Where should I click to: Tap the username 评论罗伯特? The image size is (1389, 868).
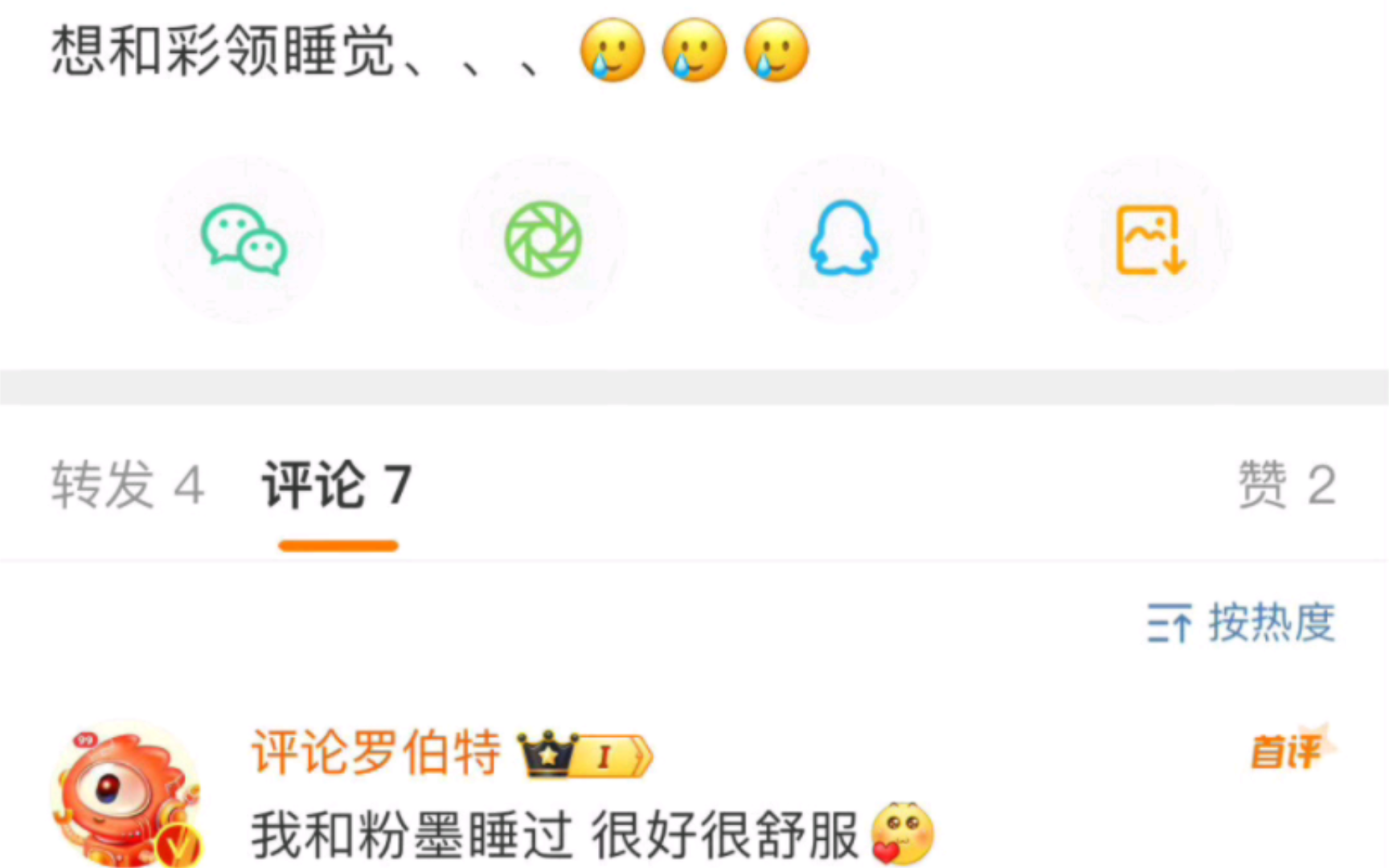point(376,752)
